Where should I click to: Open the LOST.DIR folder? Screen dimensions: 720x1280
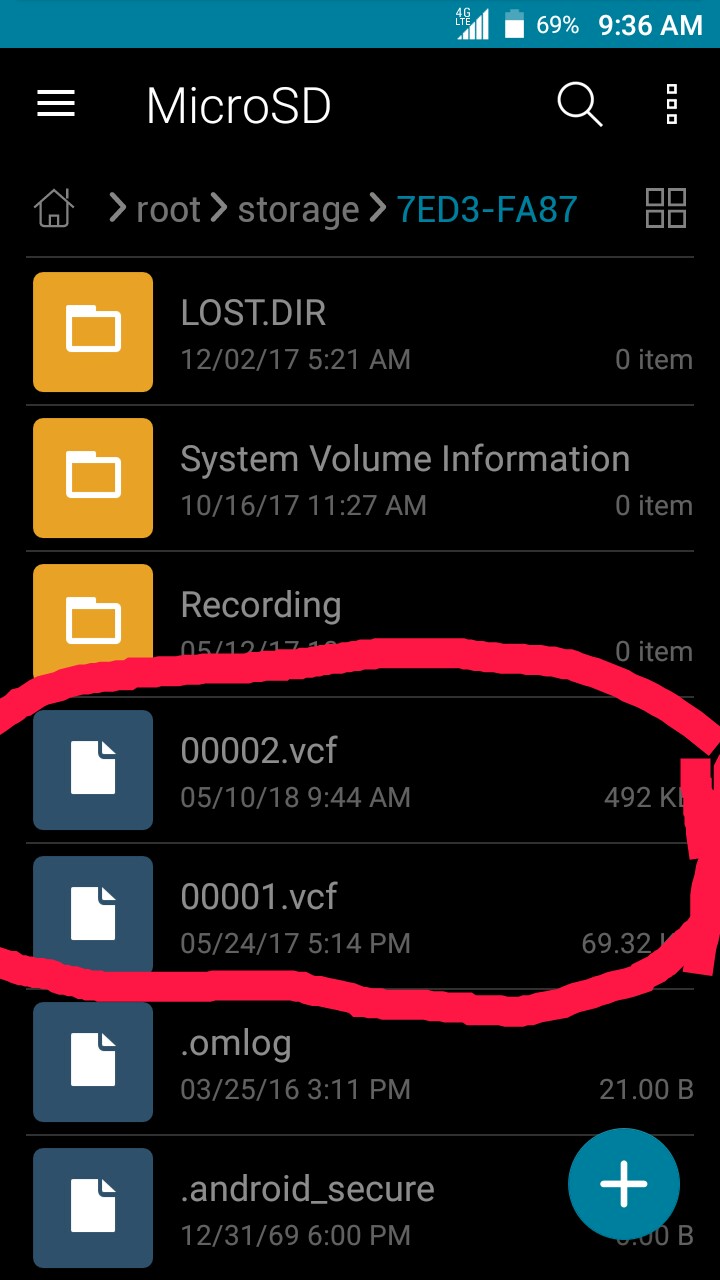click(x=360, y=332)
